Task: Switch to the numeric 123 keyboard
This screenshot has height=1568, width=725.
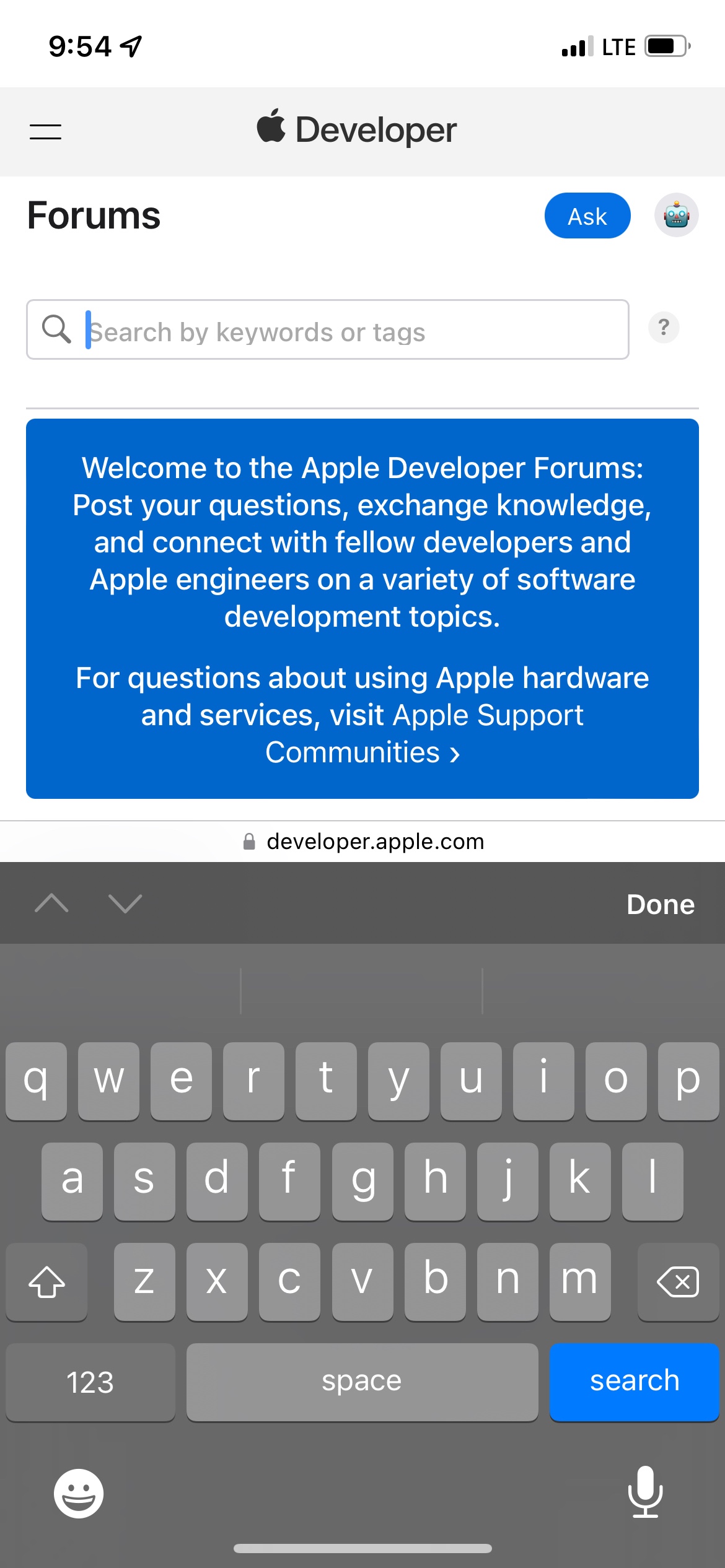Action: [x=90, y=1382]
